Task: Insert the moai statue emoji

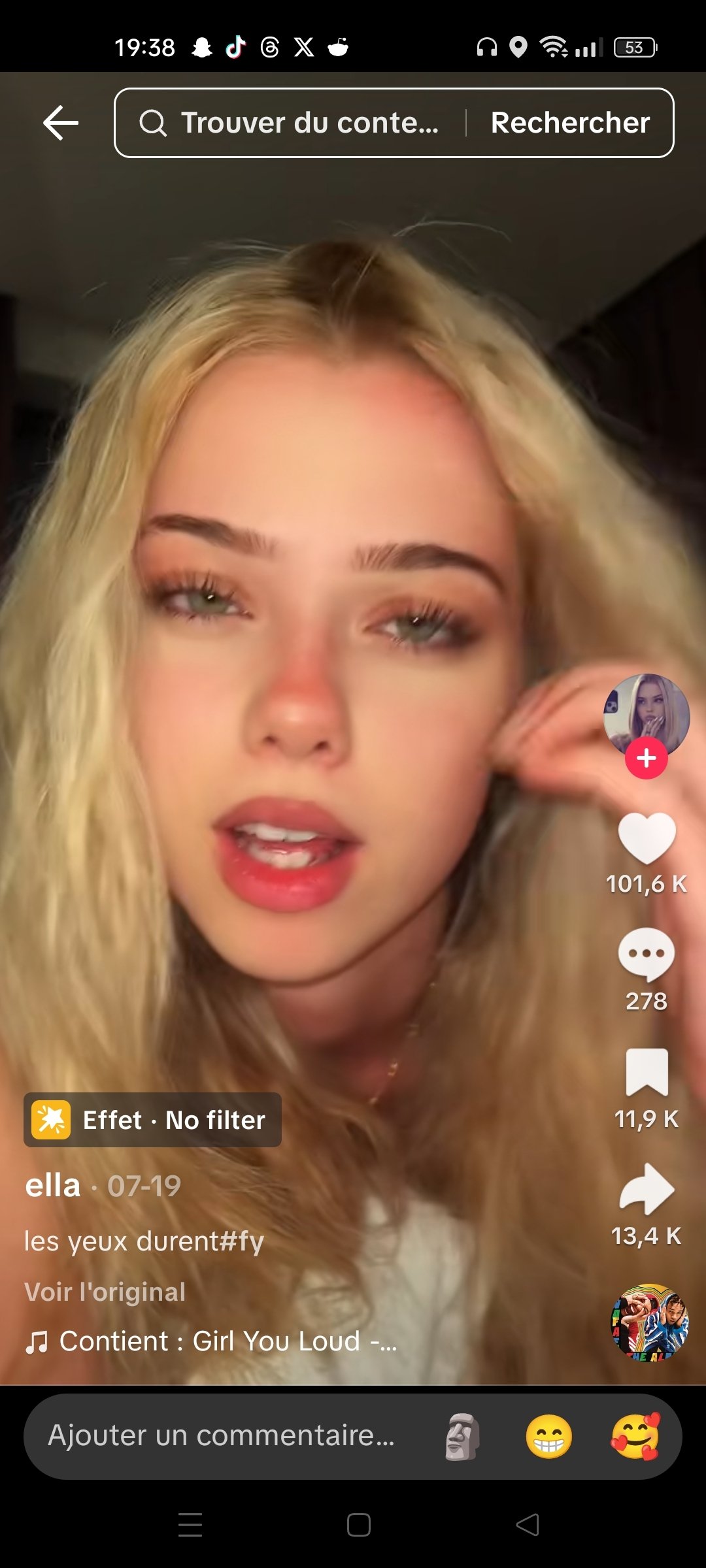Action: coord(463,1436)
